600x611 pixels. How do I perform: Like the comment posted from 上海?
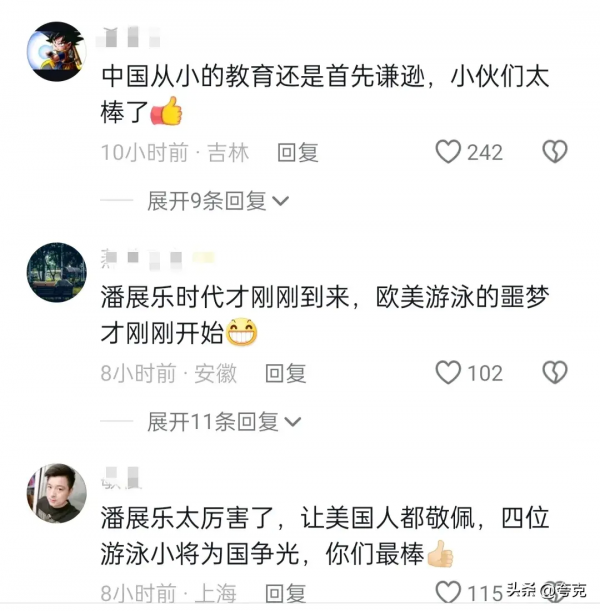pos(448,590)
